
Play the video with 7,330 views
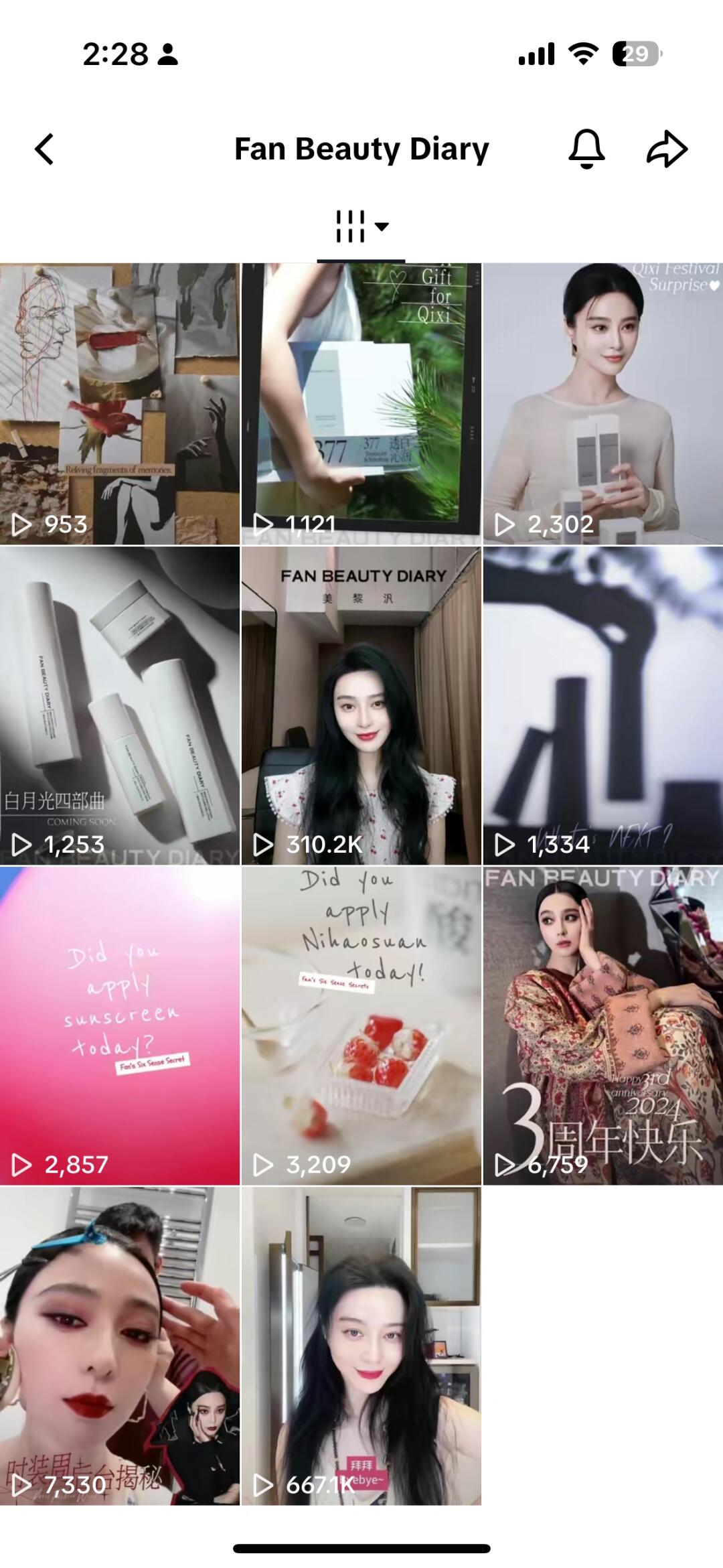tap(119, 1345)
